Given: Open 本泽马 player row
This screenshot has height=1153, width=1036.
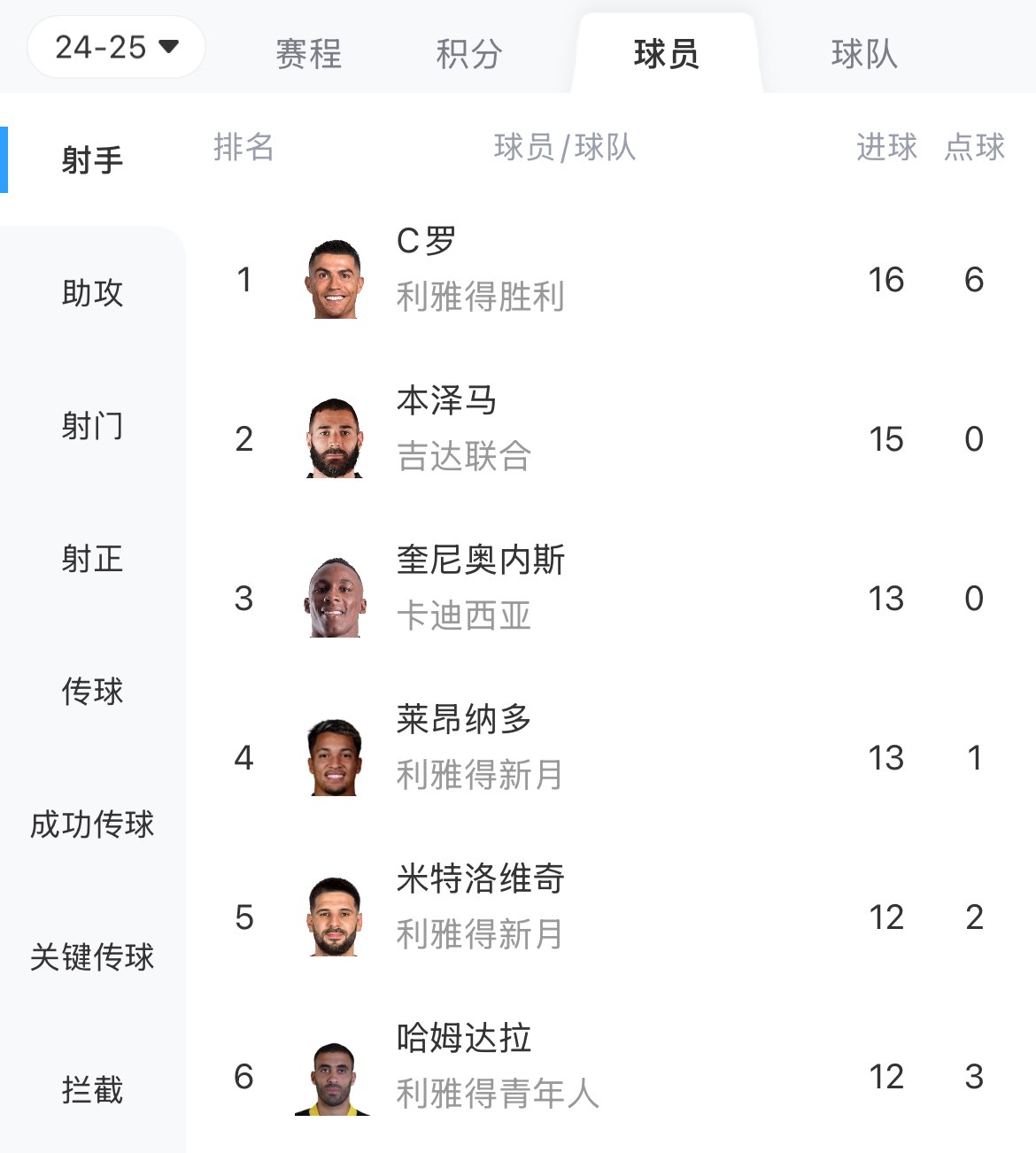Looking at the screenshot, I should (x=463, y=438).
